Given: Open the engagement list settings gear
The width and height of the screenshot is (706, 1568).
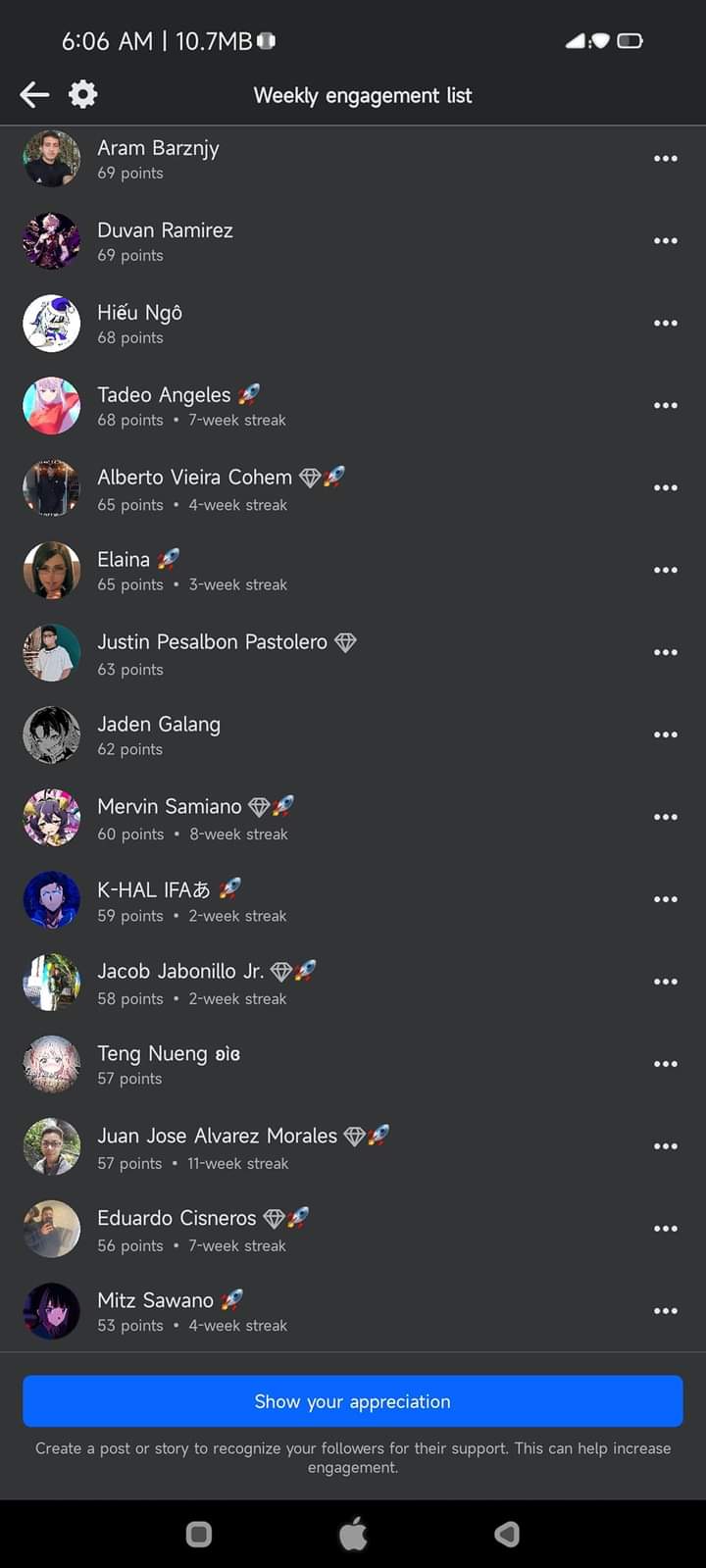Looking at the screenshot, I should coord(82,94).
